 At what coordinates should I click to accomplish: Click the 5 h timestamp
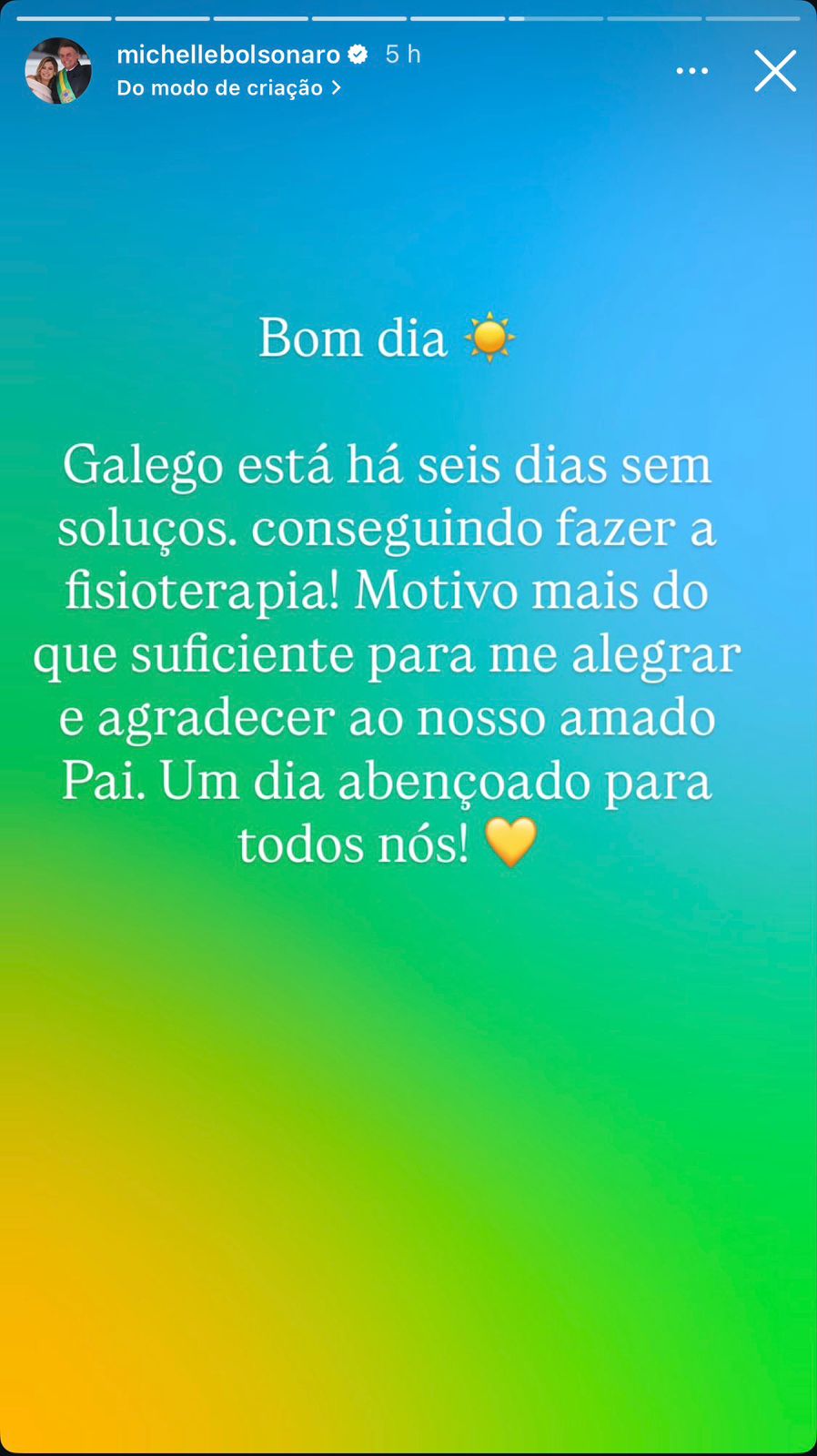[403, 54]
